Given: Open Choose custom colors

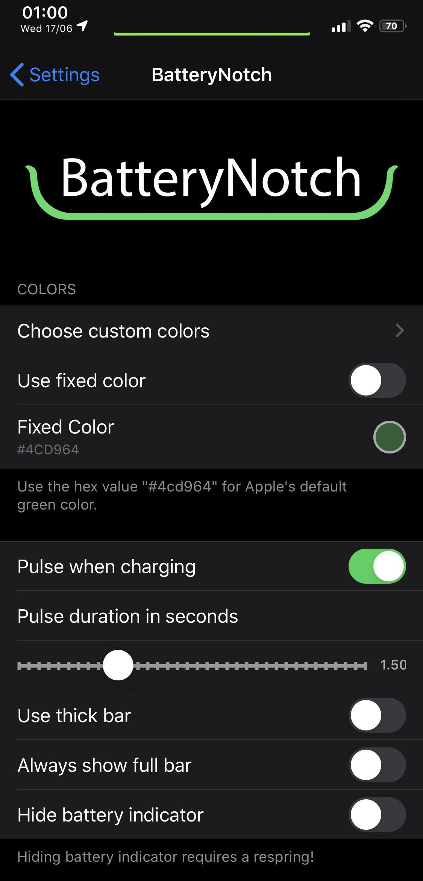Looking at the screenshot, I should tap(211, 330).
